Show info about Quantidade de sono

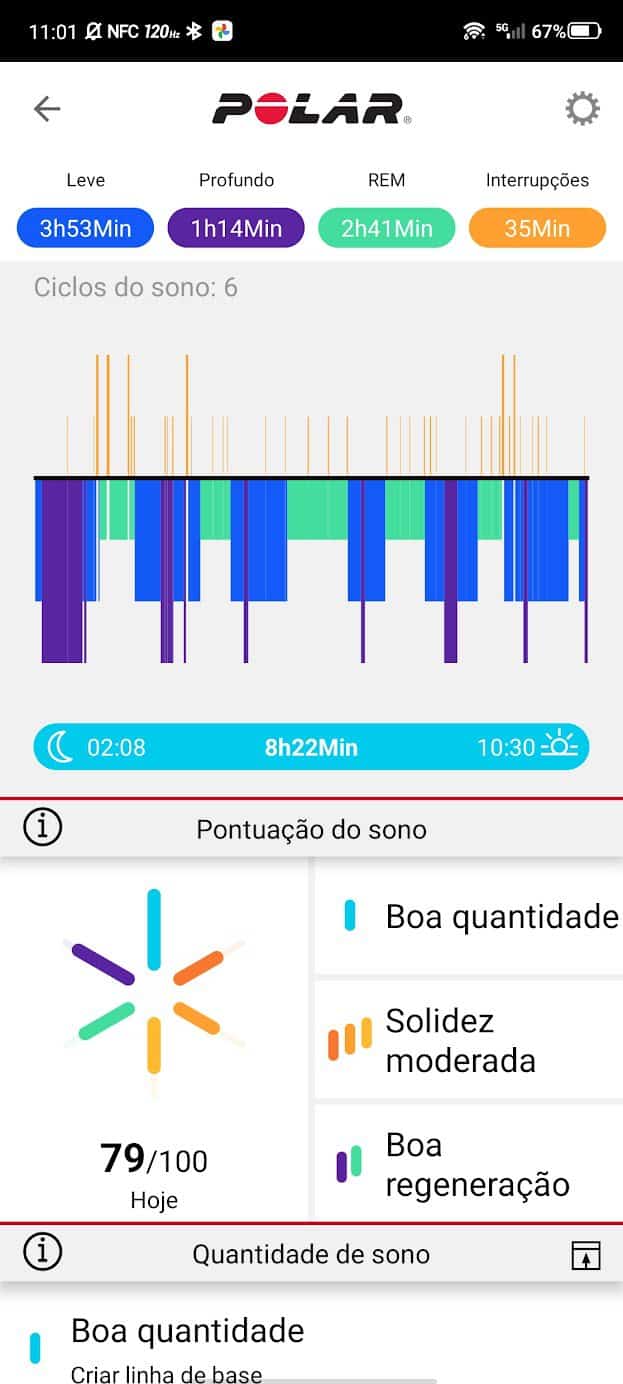42,1252
